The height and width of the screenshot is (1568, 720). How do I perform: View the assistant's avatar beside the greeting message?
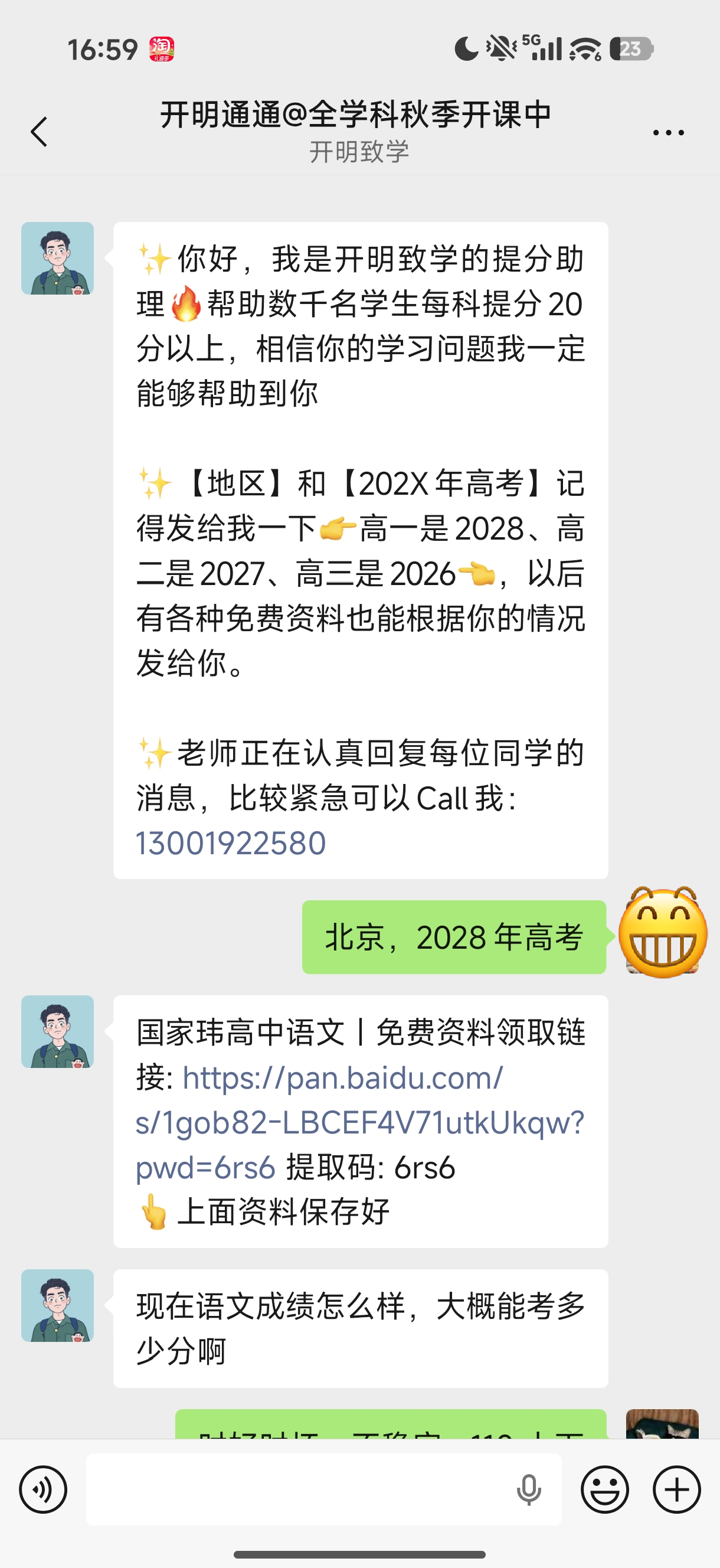(x=58, y=259)
